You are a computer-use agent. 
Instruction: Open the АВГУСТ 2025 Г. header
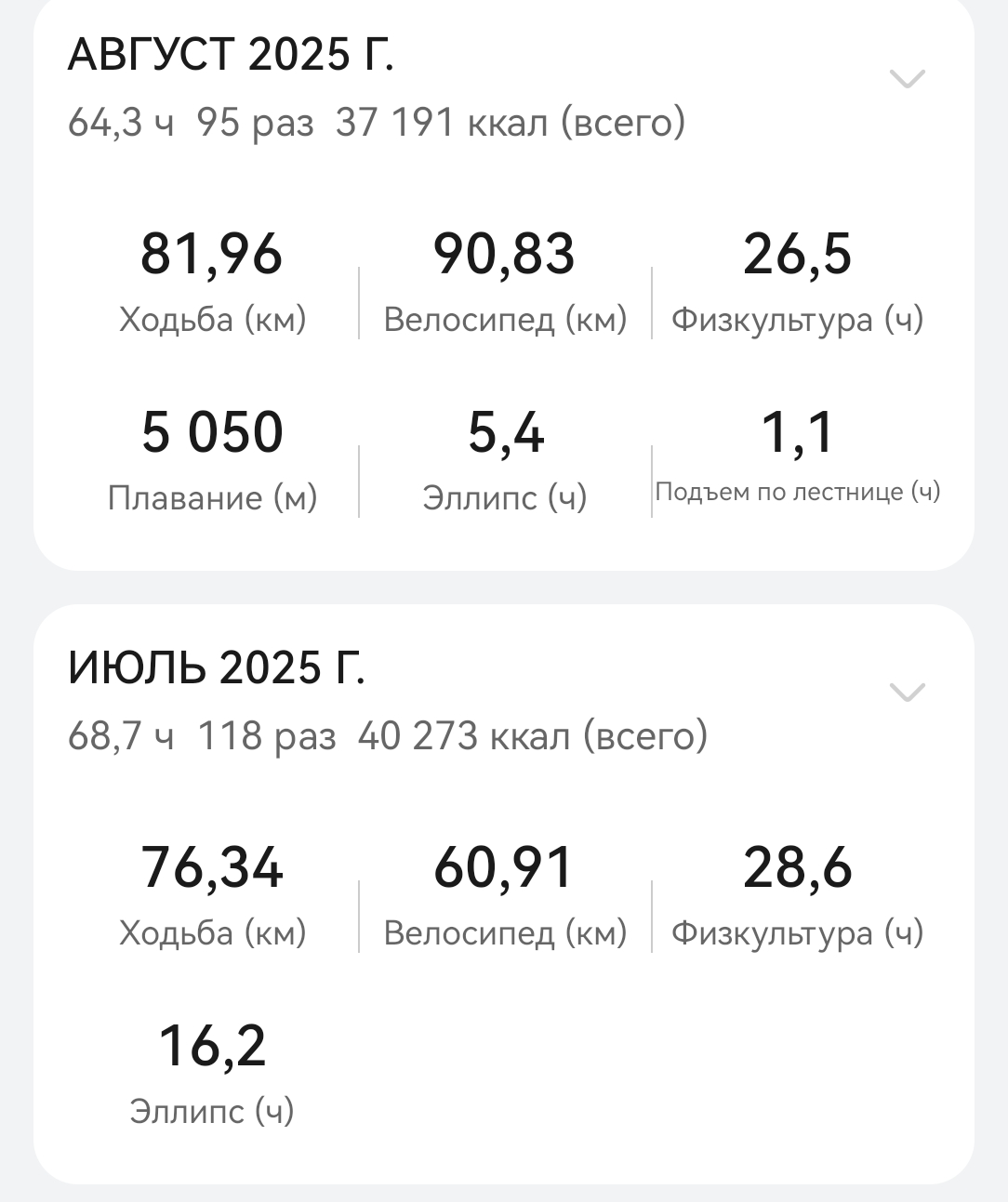[x=231, y=56]
